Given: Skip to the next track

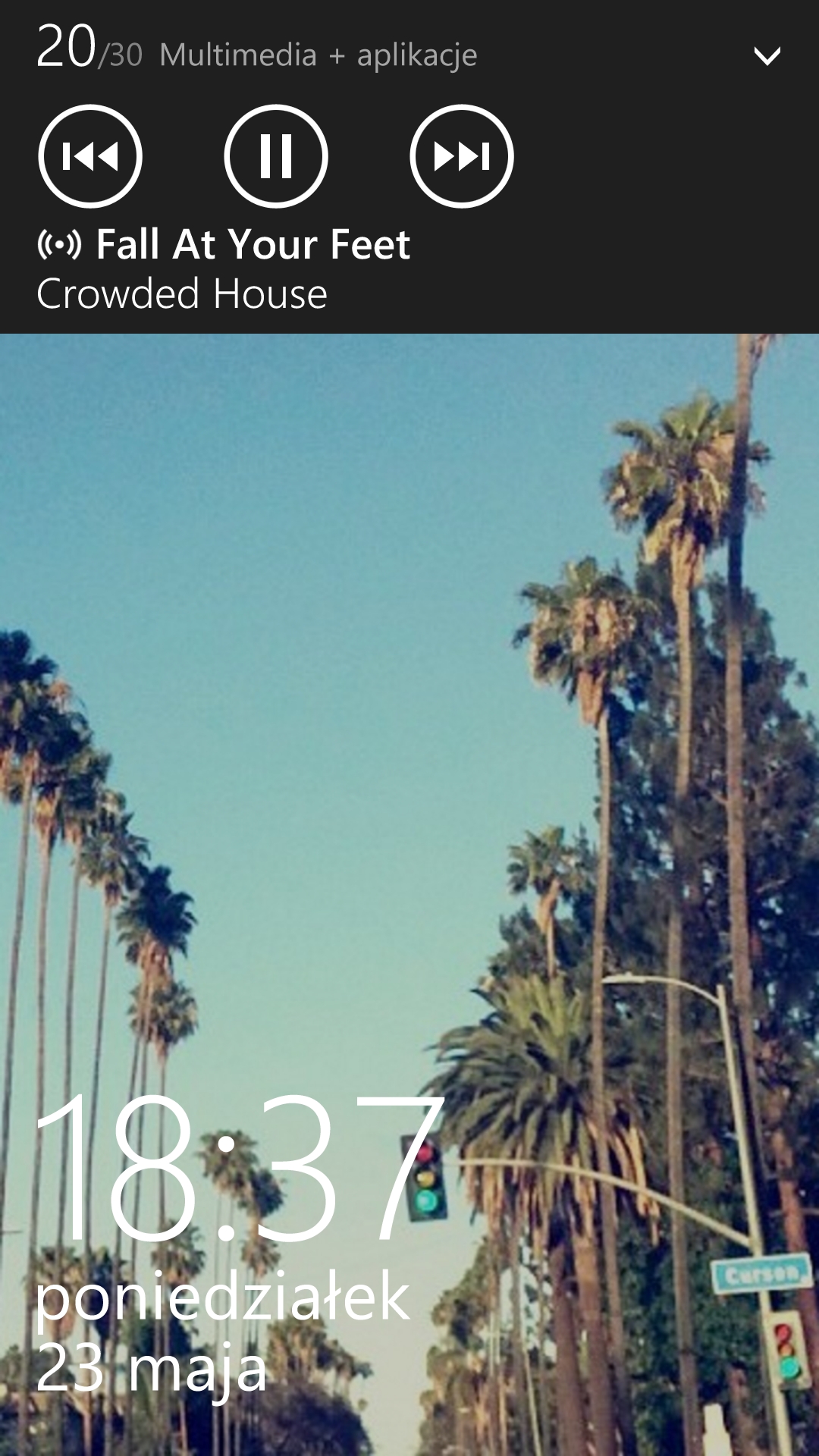Looking at the screenshot, I should point(462,156).
